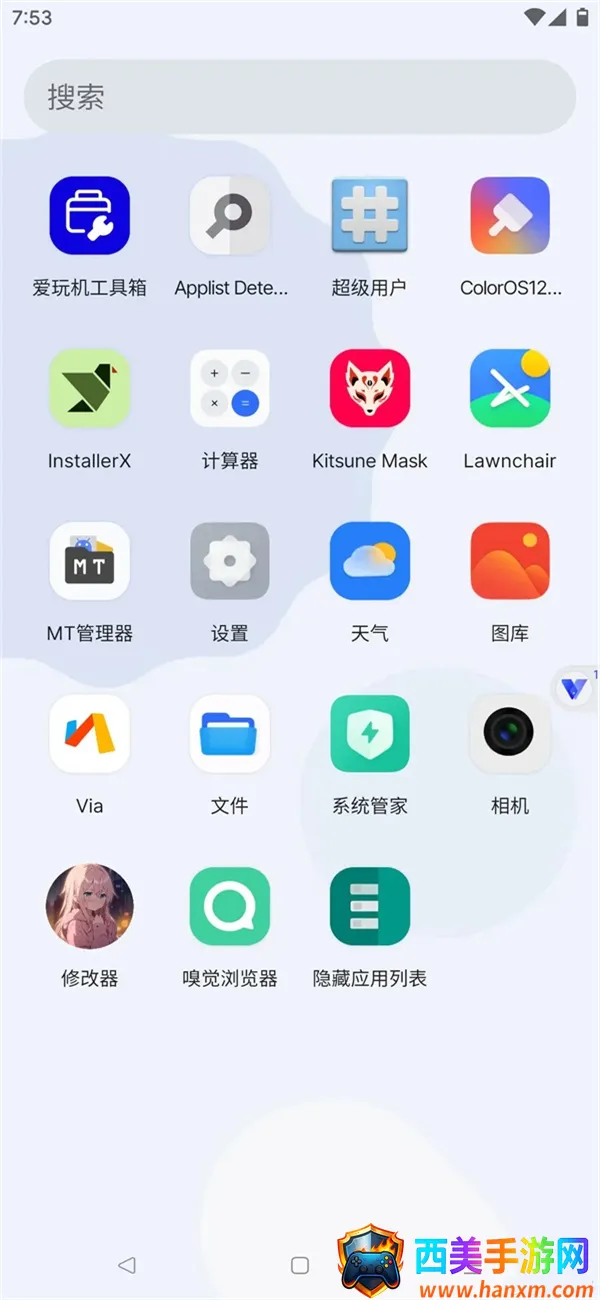Open 系统管家 system manager
600x1300 pixels.
pyautogui.click(x=370, y=733)
